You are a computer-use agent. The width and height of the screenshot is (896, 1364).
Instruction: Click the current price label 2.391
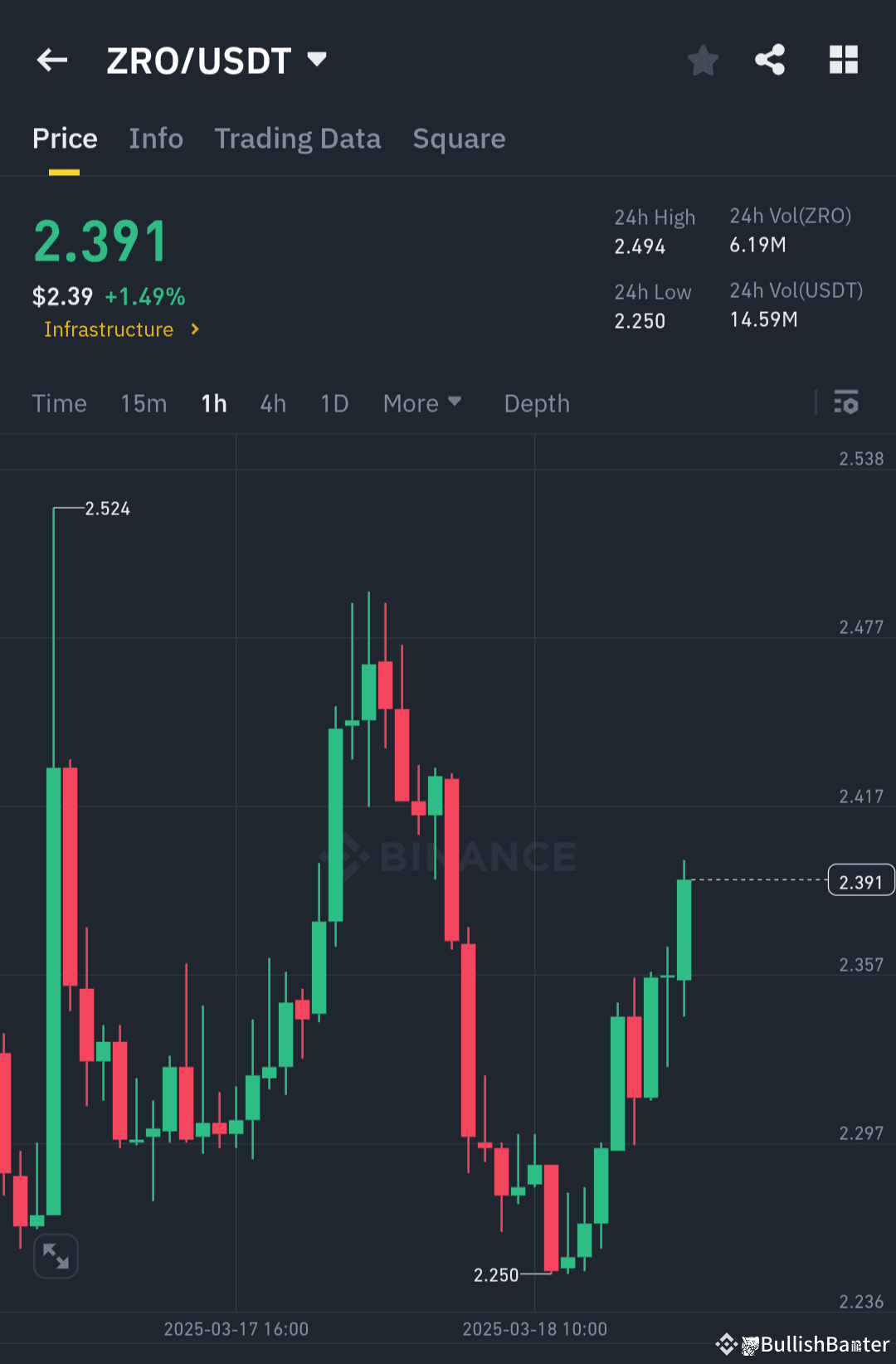click(860, 880)
